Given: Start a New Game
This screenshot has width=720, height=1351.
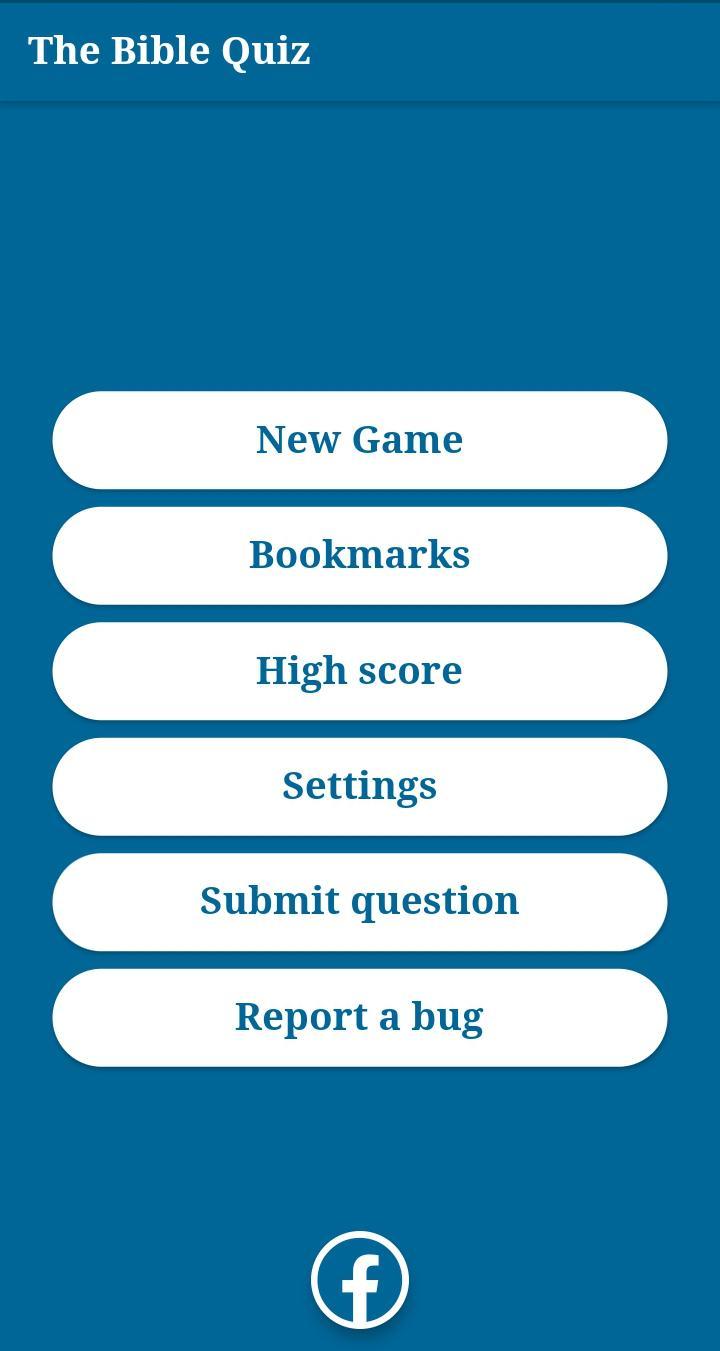Looking at the screenshot, I should pos(359,440).
